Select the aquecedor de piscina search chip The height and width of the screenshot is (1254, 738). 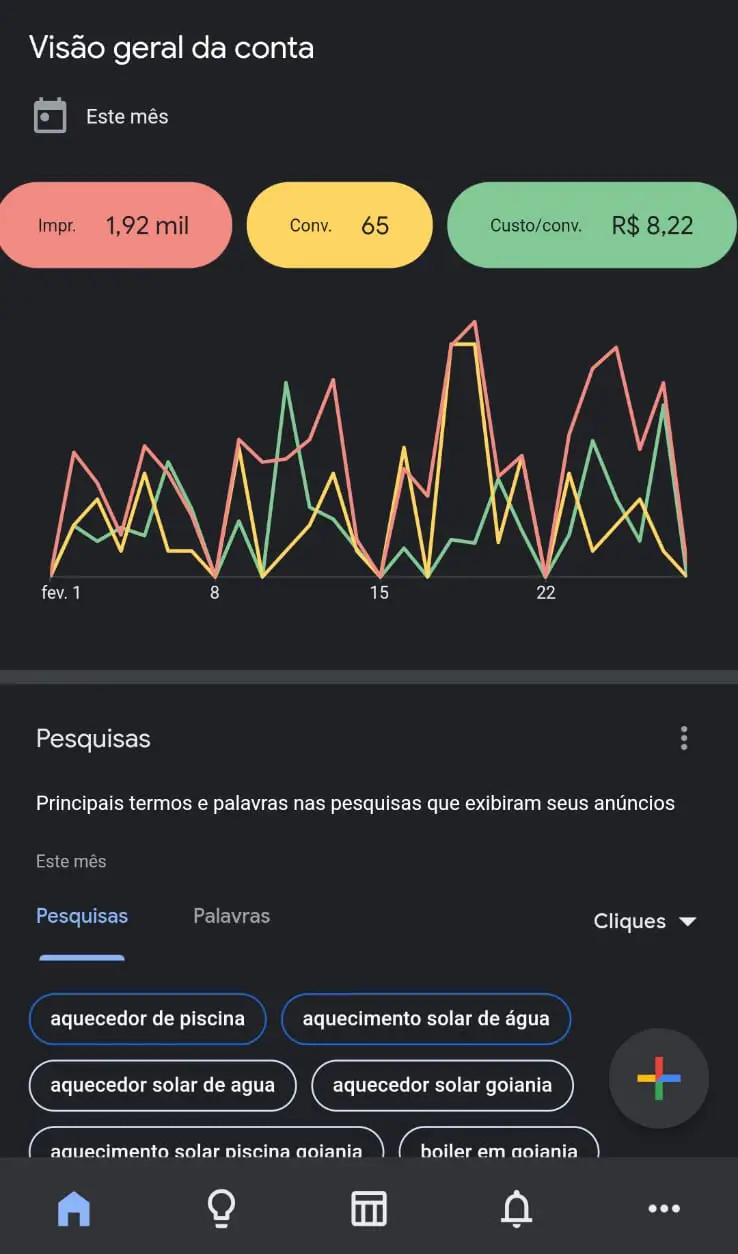coord(147,1018)
